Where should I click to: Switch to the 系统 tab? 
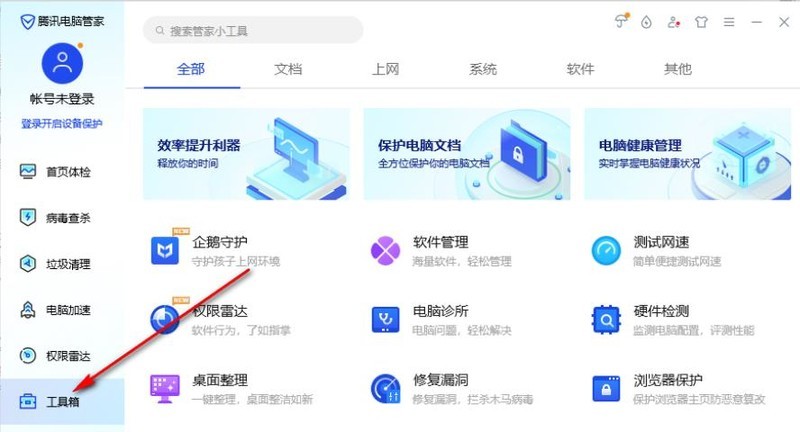(x=483, y=69)
